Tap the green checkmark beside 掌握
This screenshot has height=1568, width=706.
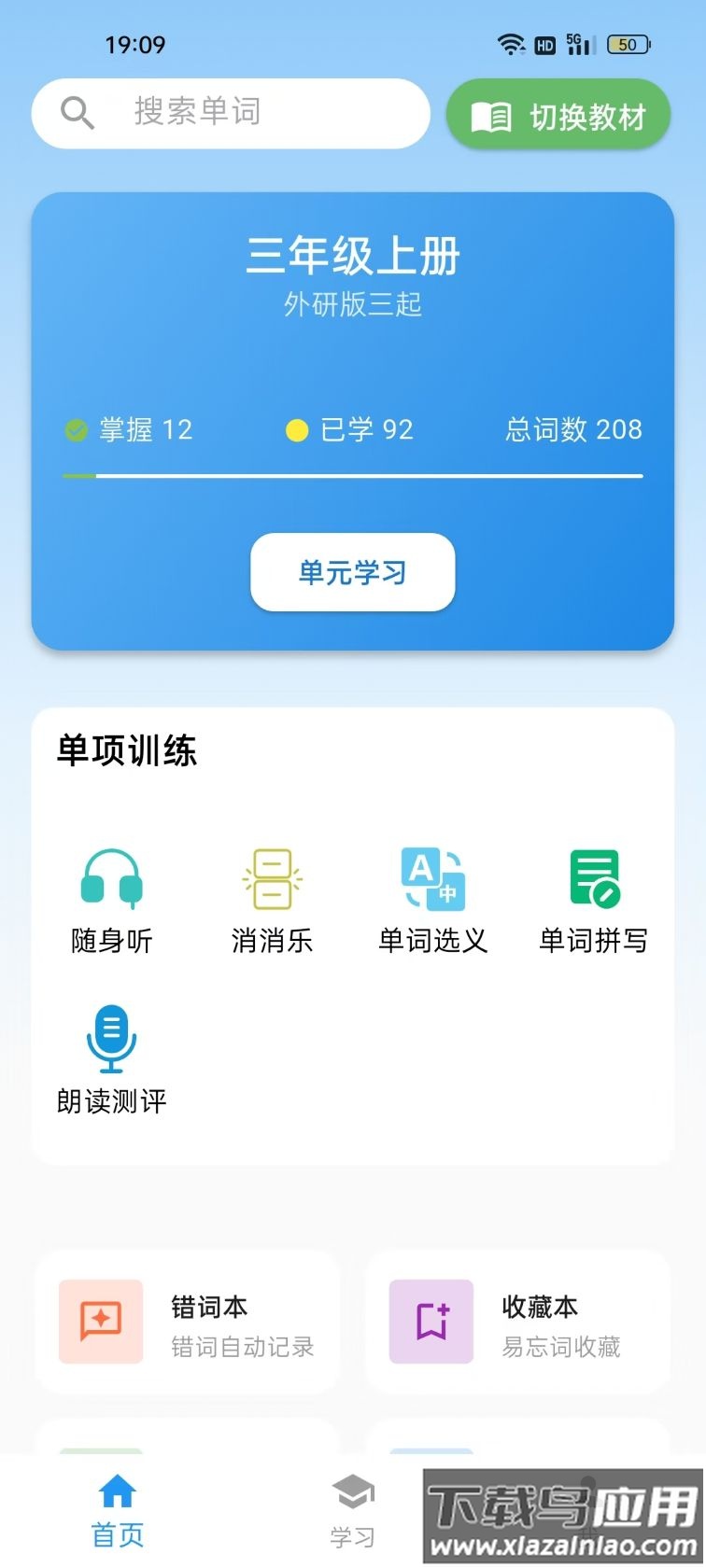[x=75, y=430]
